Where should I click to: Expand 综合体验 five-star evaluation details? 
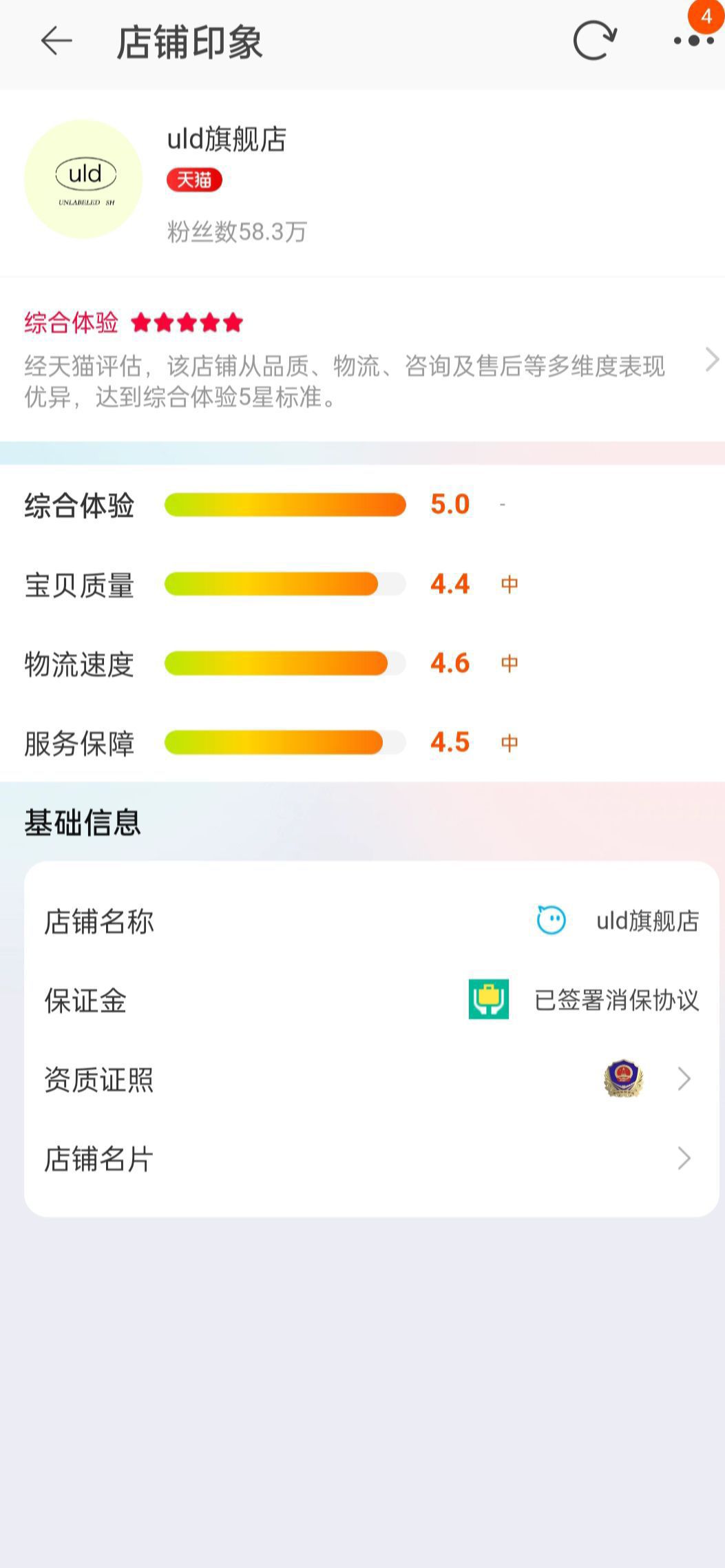click(711, 360)
